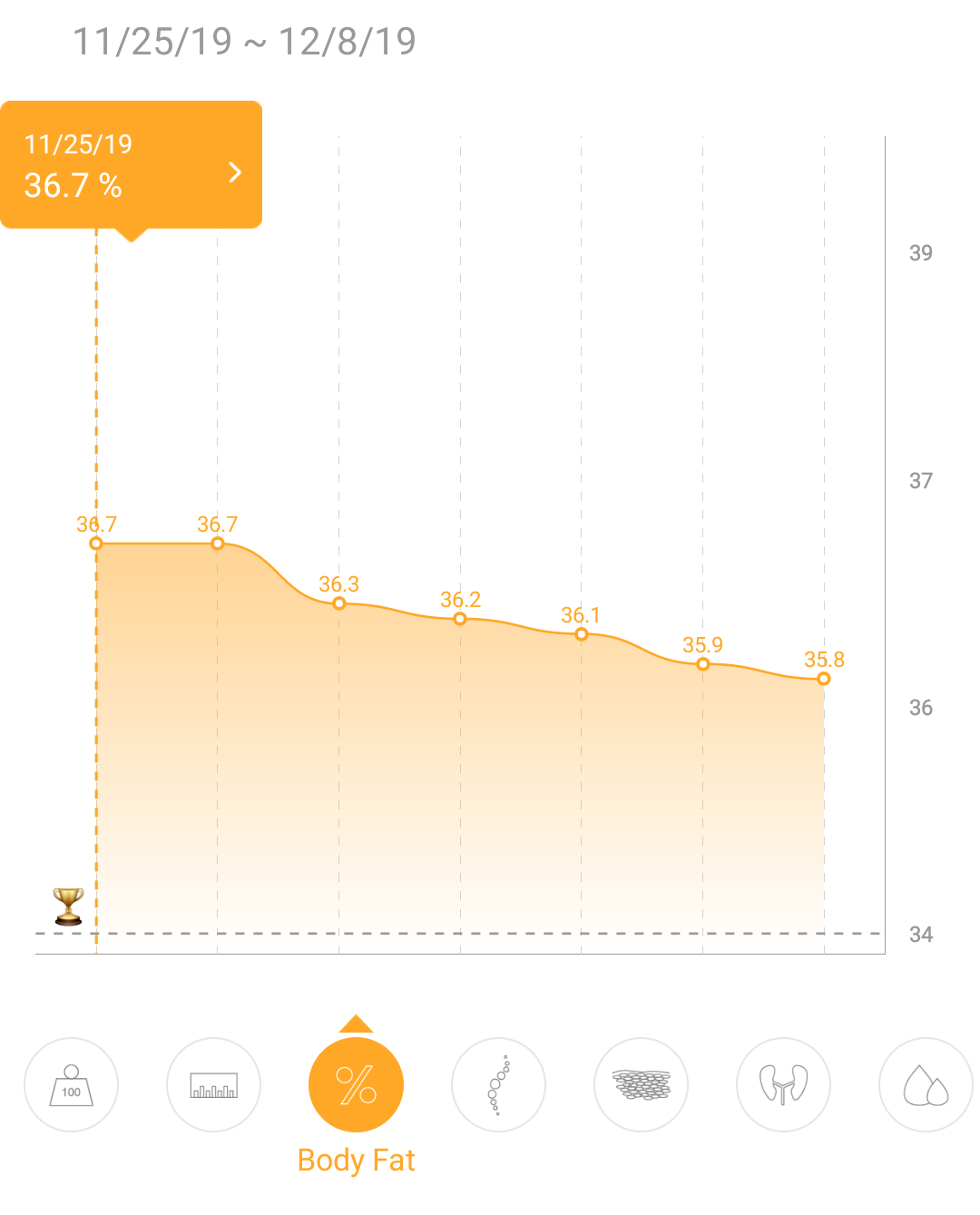Viewport: 980px width, 1215px height.
Task: Tap the 36.1 point on chart
Action: coord(582,634)
